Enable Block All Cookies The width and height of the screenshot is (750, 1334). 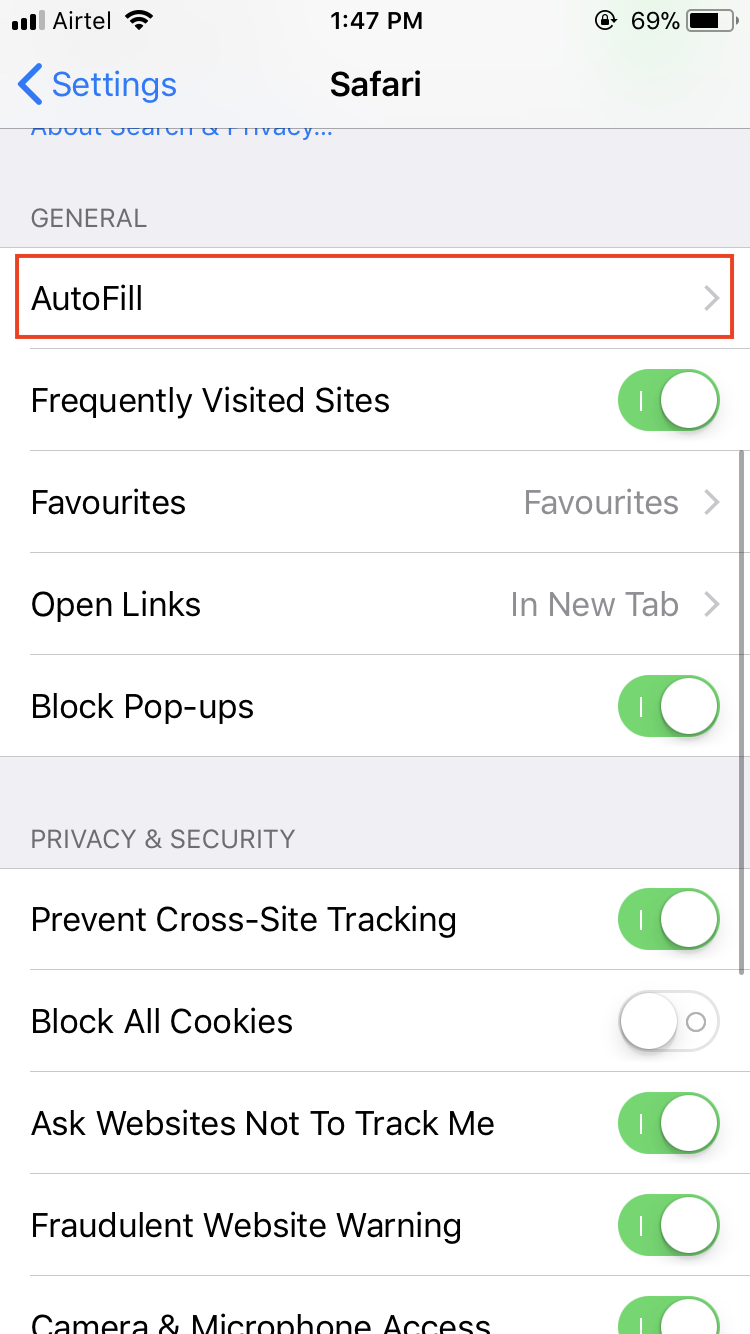click(668, 1021)
